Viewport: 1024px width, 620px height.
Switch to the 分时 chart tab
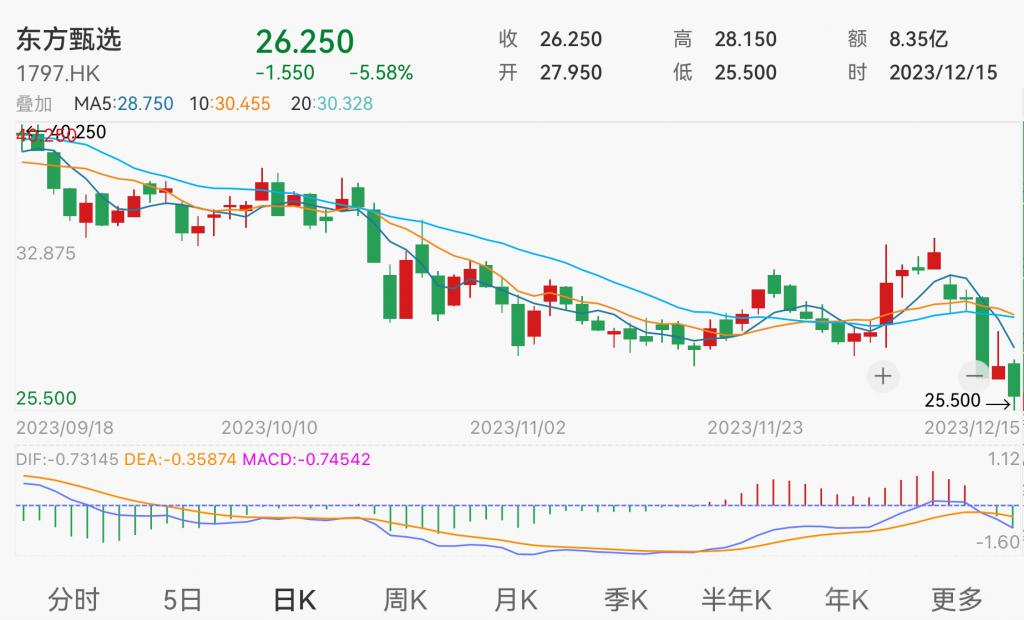click(75, 599)
